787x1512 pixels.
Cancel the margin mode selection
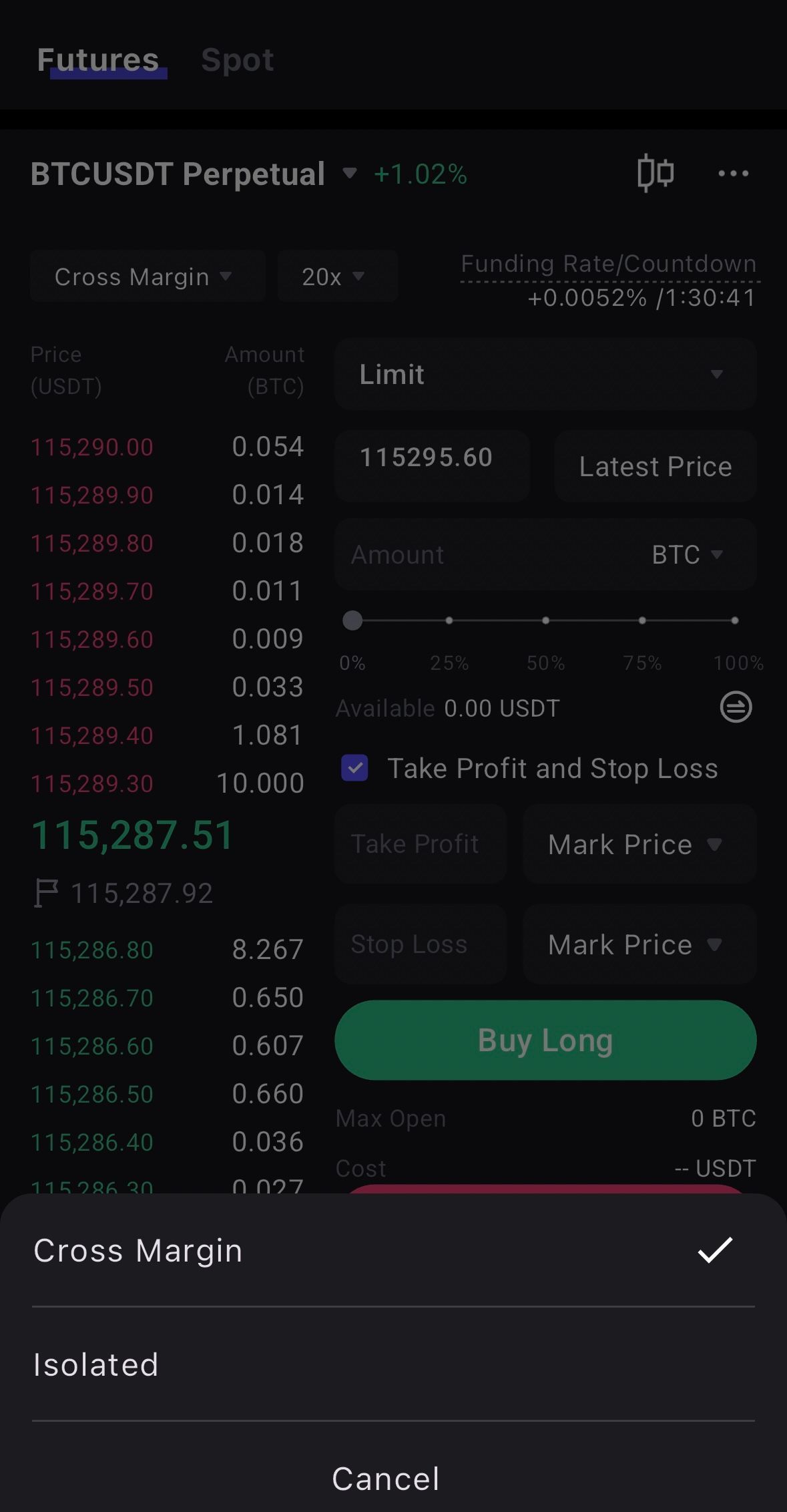[x=386, y=1479]
